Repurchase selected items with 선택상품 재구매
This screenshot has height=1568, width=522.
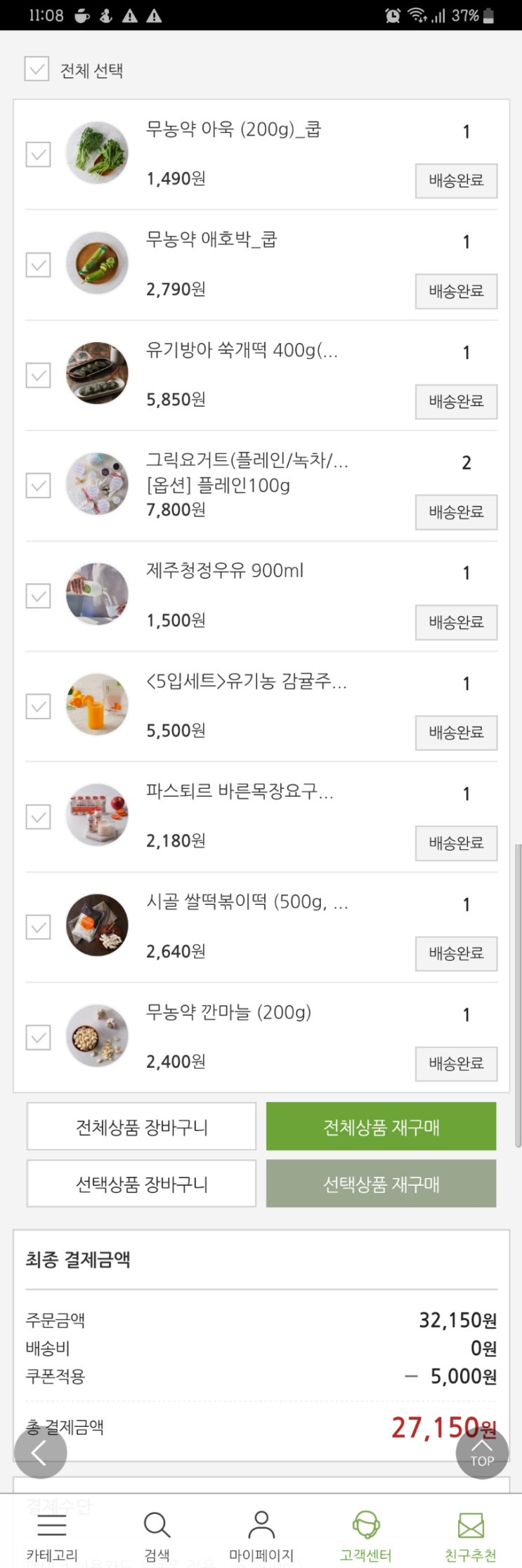pyautogui.click(x=381, y=1184)
